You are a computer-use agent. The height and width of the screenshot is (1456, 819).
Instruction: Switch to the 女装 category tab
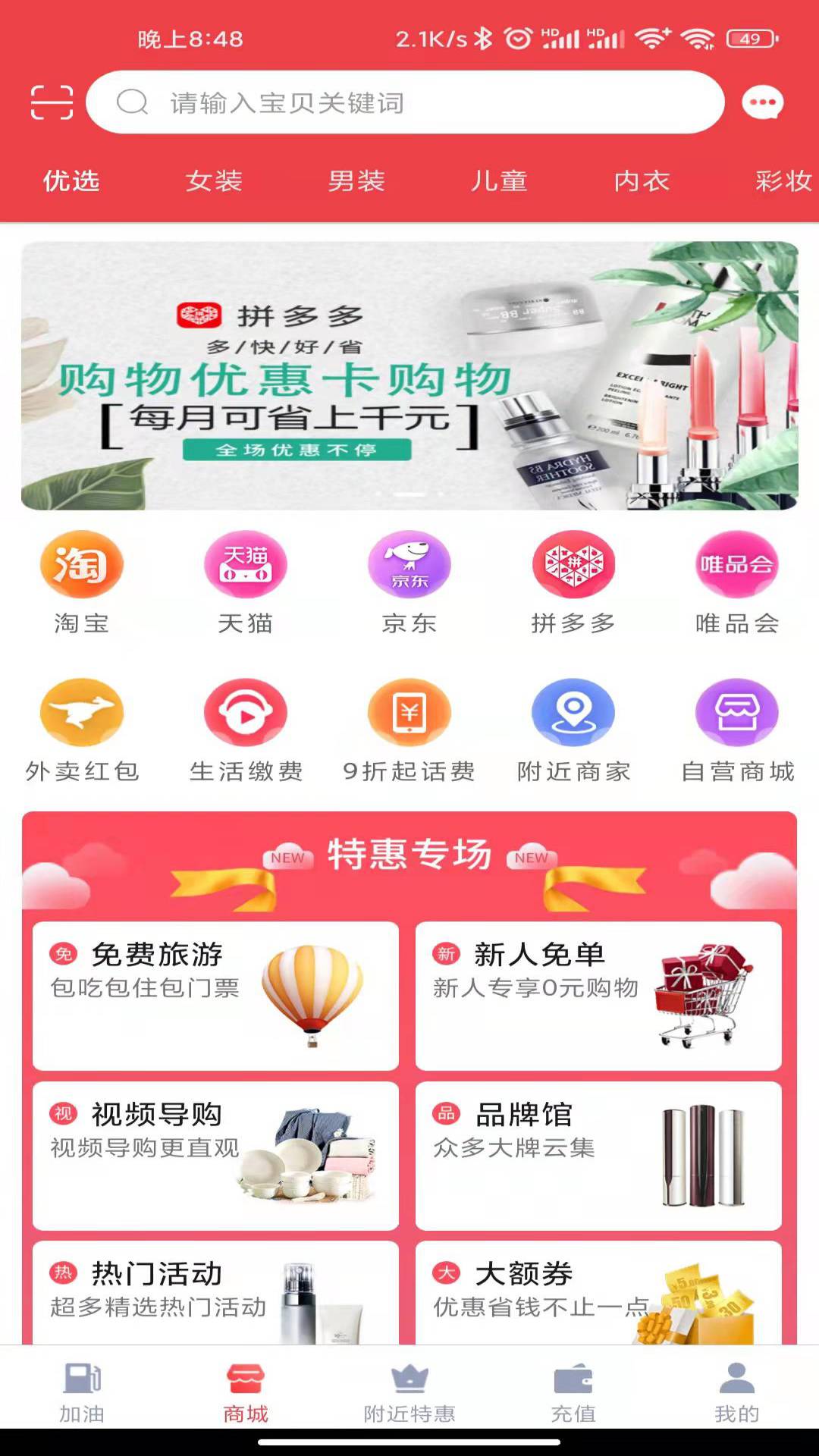coord(215,182)
